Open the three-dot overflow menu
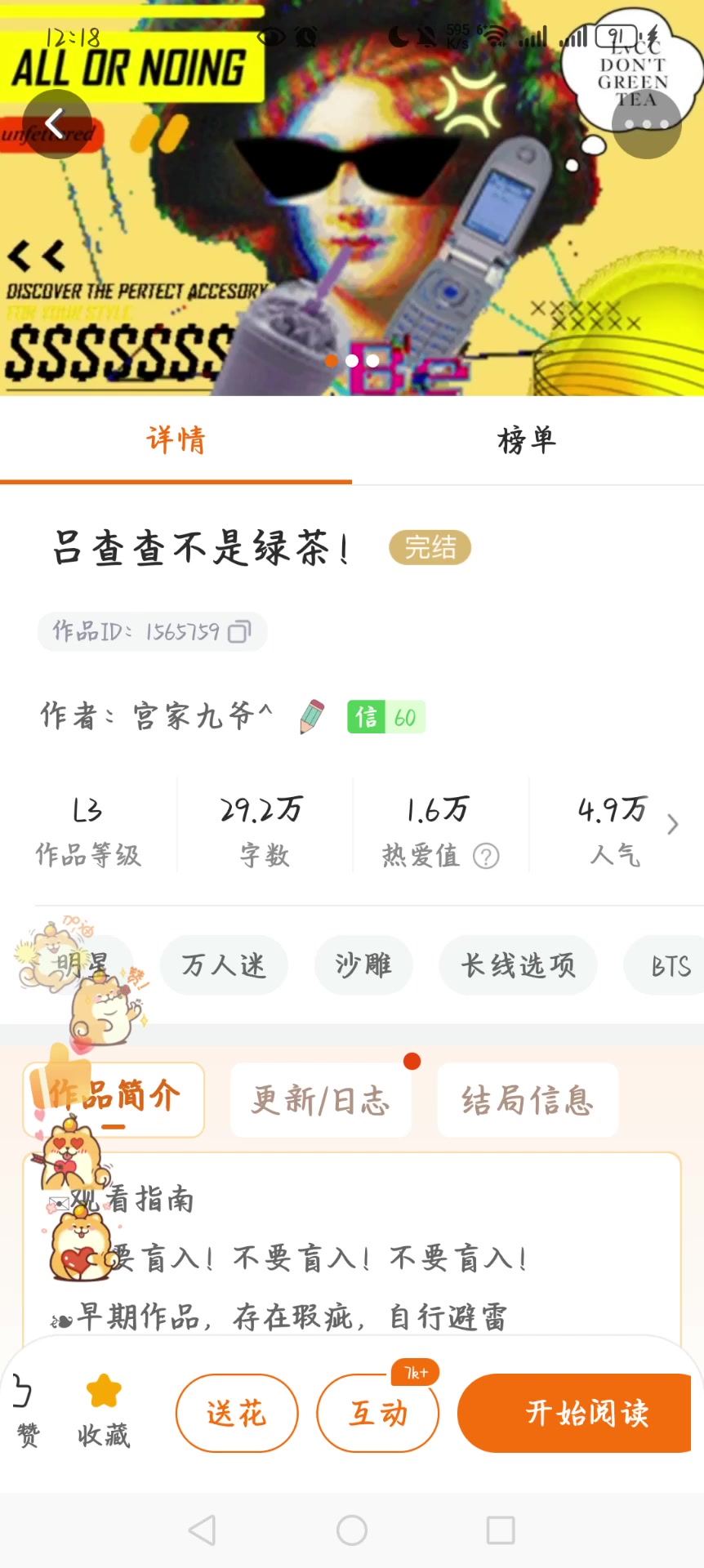Screen dimensions: 704x1568 [x=646, y=124]
